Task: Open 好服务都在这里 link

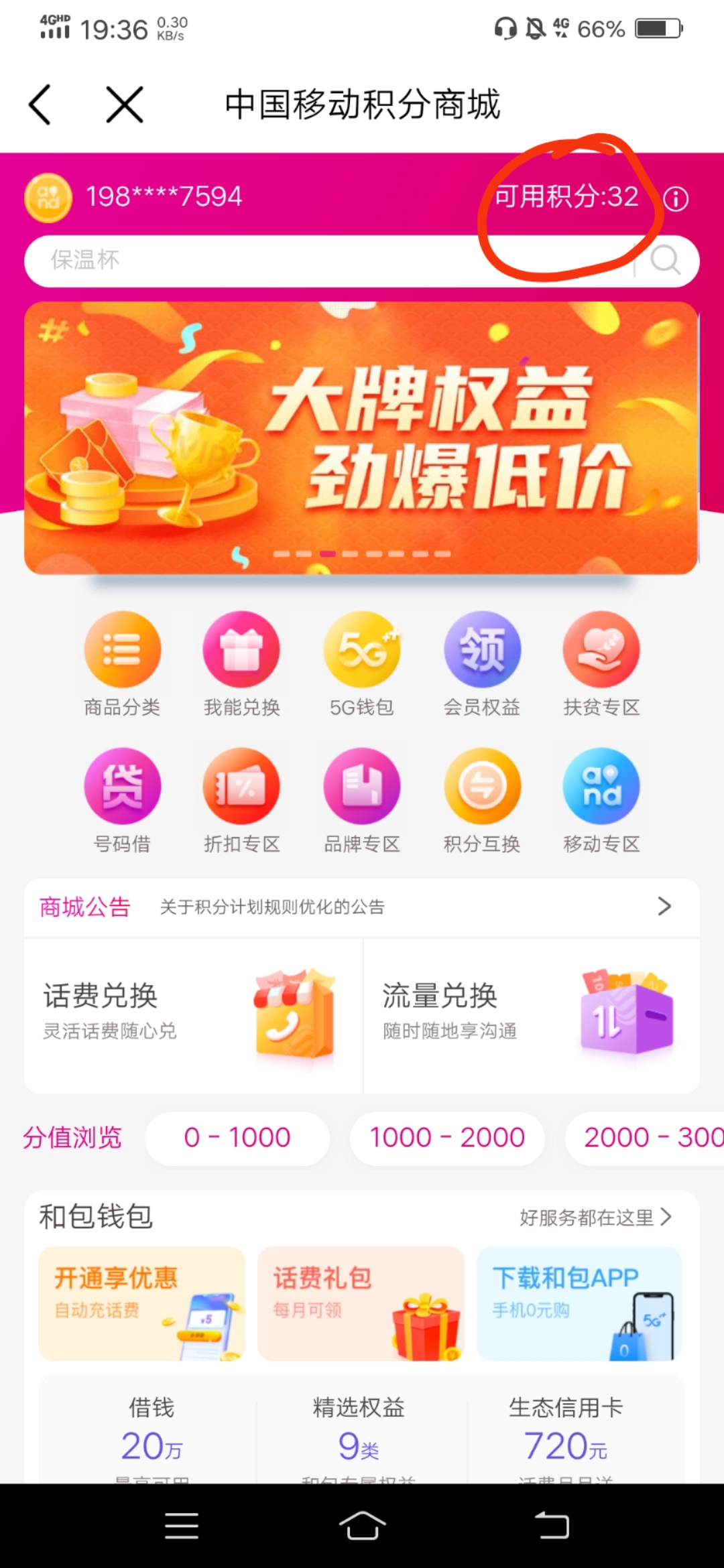Action: 595,1218
